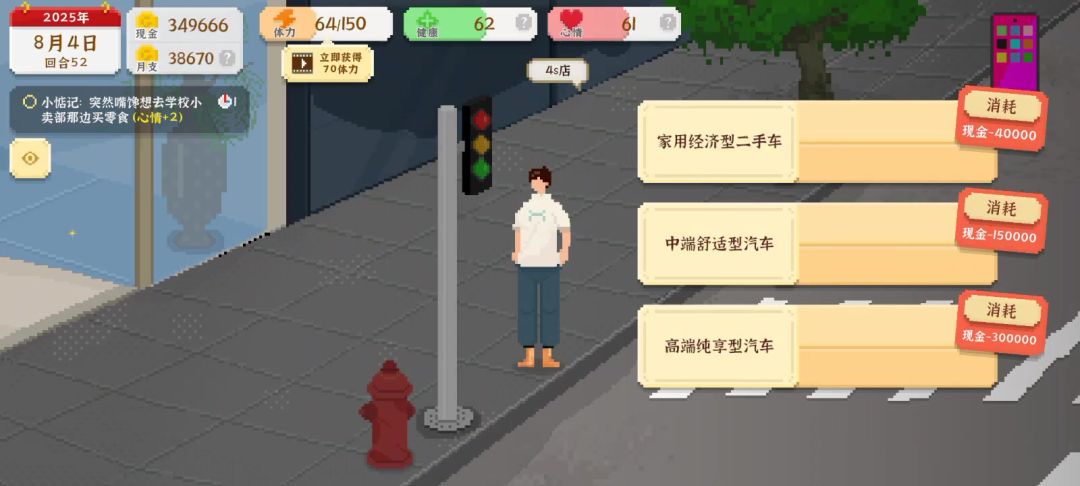Choose 中端舒适型汽车 option
1080x486 pixels.
pos(719,244)
